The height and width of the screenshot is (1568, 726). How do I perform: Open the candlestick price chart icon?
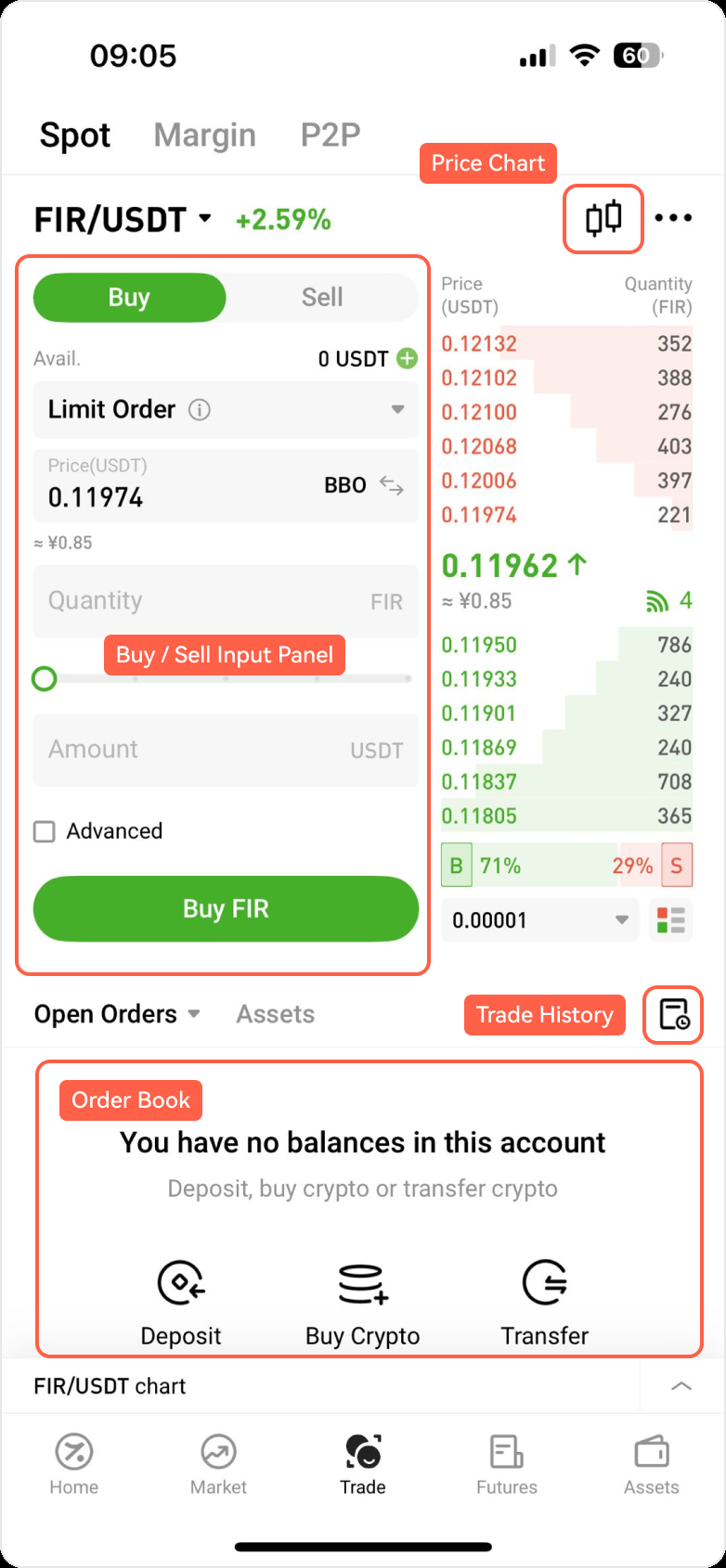(603, 219)
